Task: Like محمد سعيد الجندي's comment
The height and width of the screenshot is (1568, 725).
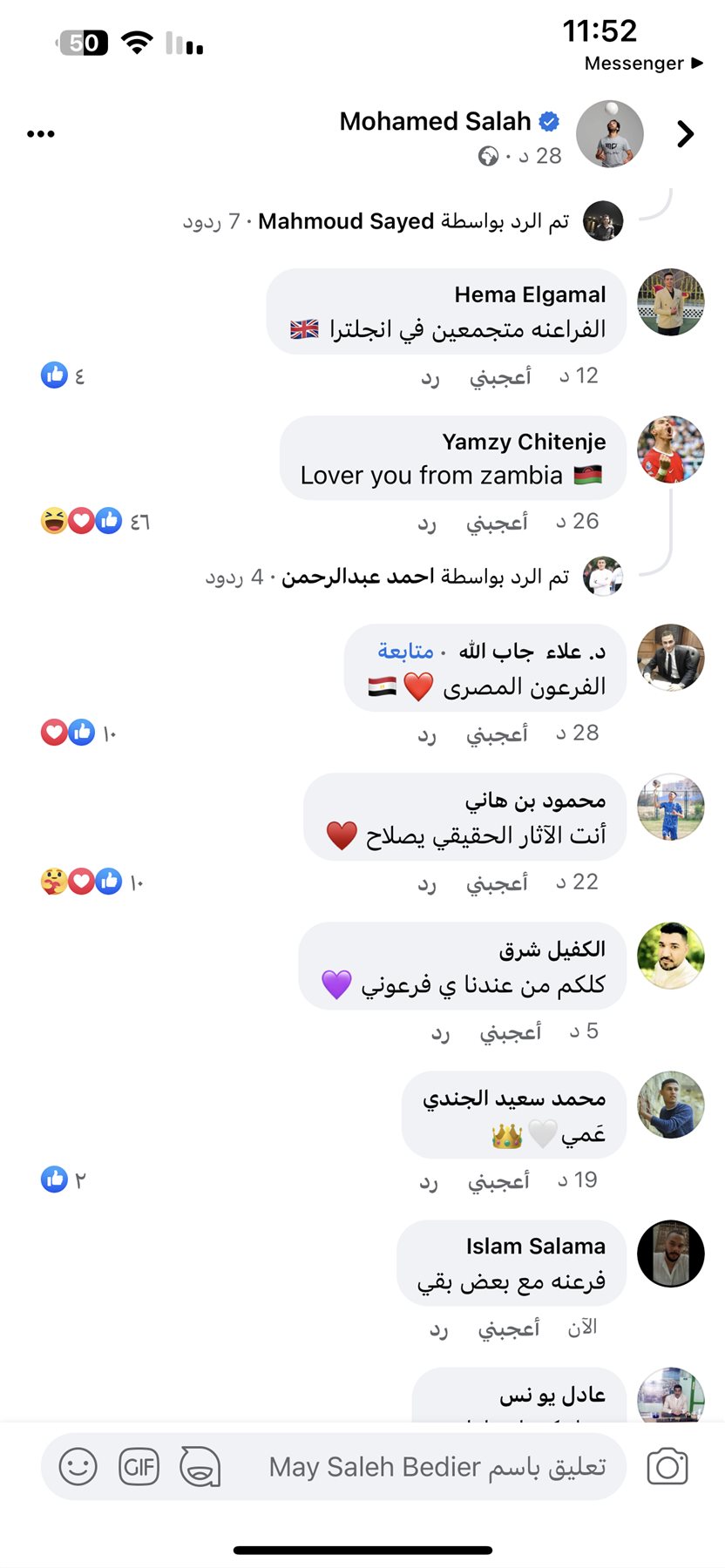Action: 498,1181
